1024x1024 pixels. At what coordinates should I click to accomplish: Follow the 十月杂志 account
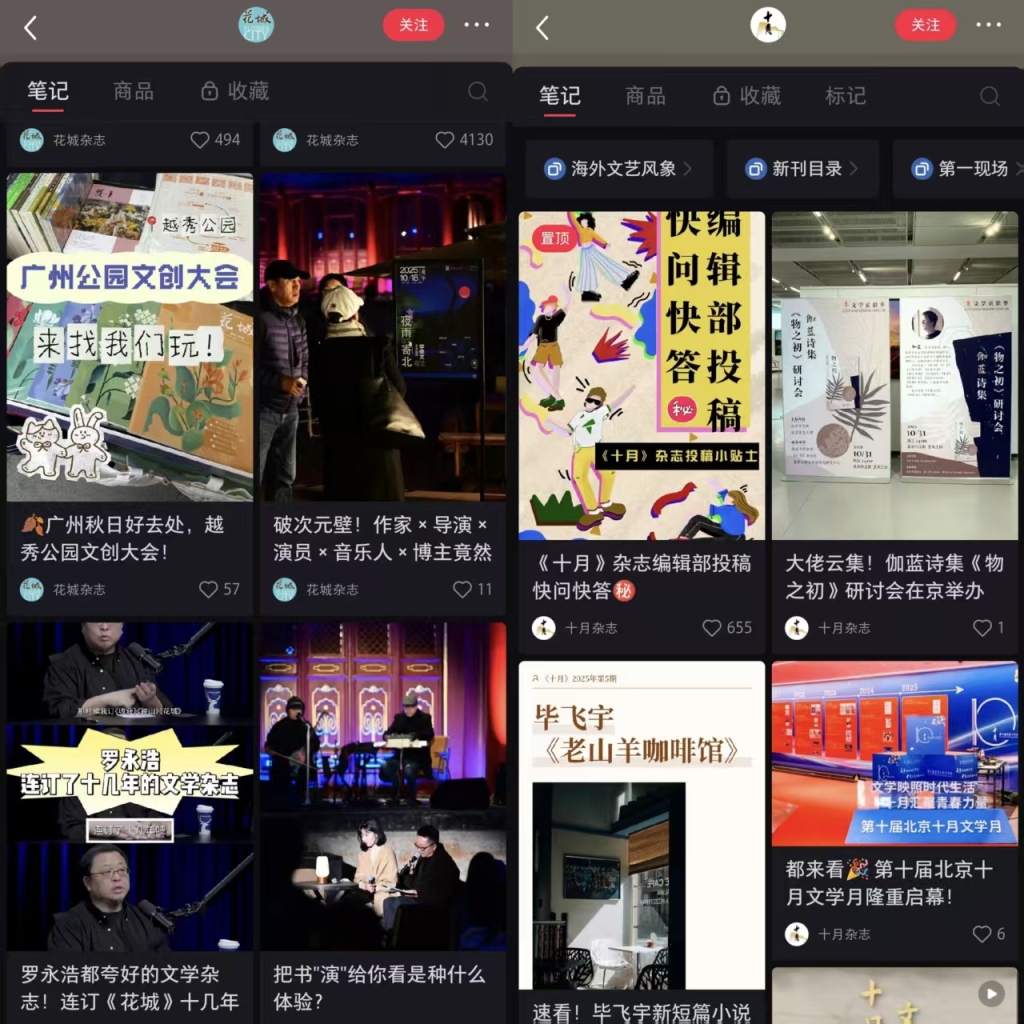[x=925, y=26]
